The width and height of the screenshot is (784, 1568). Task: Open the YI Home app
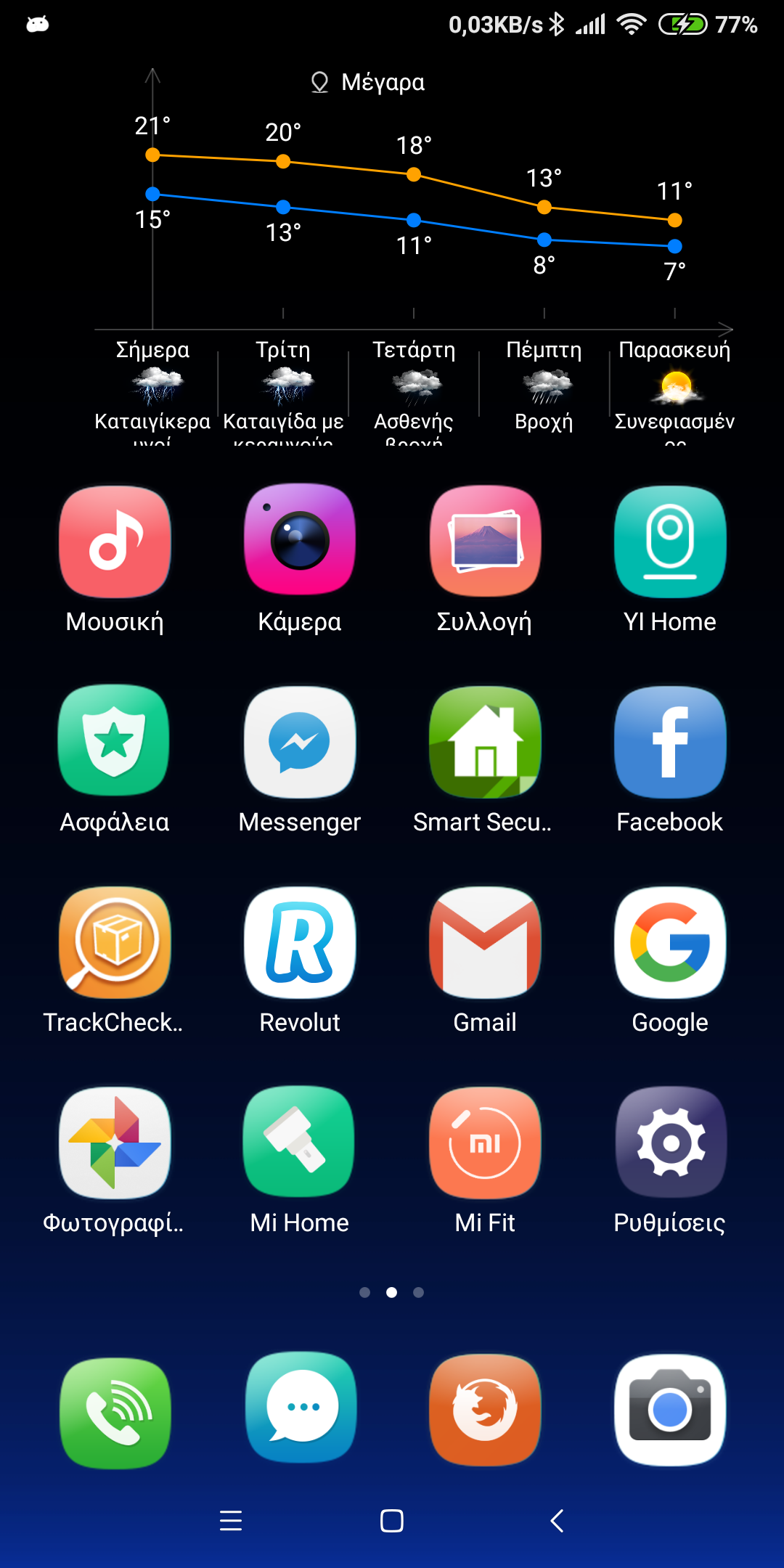coord(669,542)
